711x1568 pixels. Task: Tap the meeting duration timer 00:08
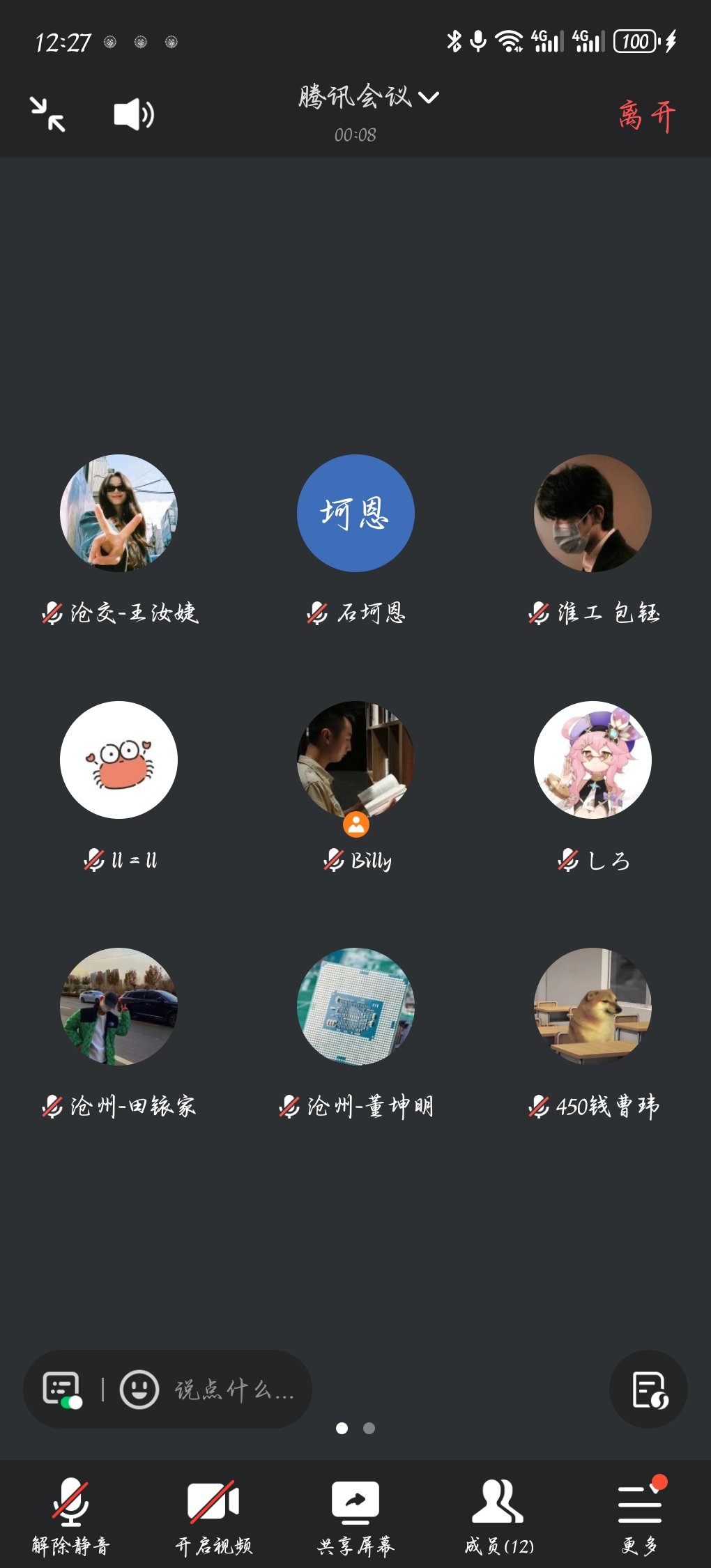355,135
